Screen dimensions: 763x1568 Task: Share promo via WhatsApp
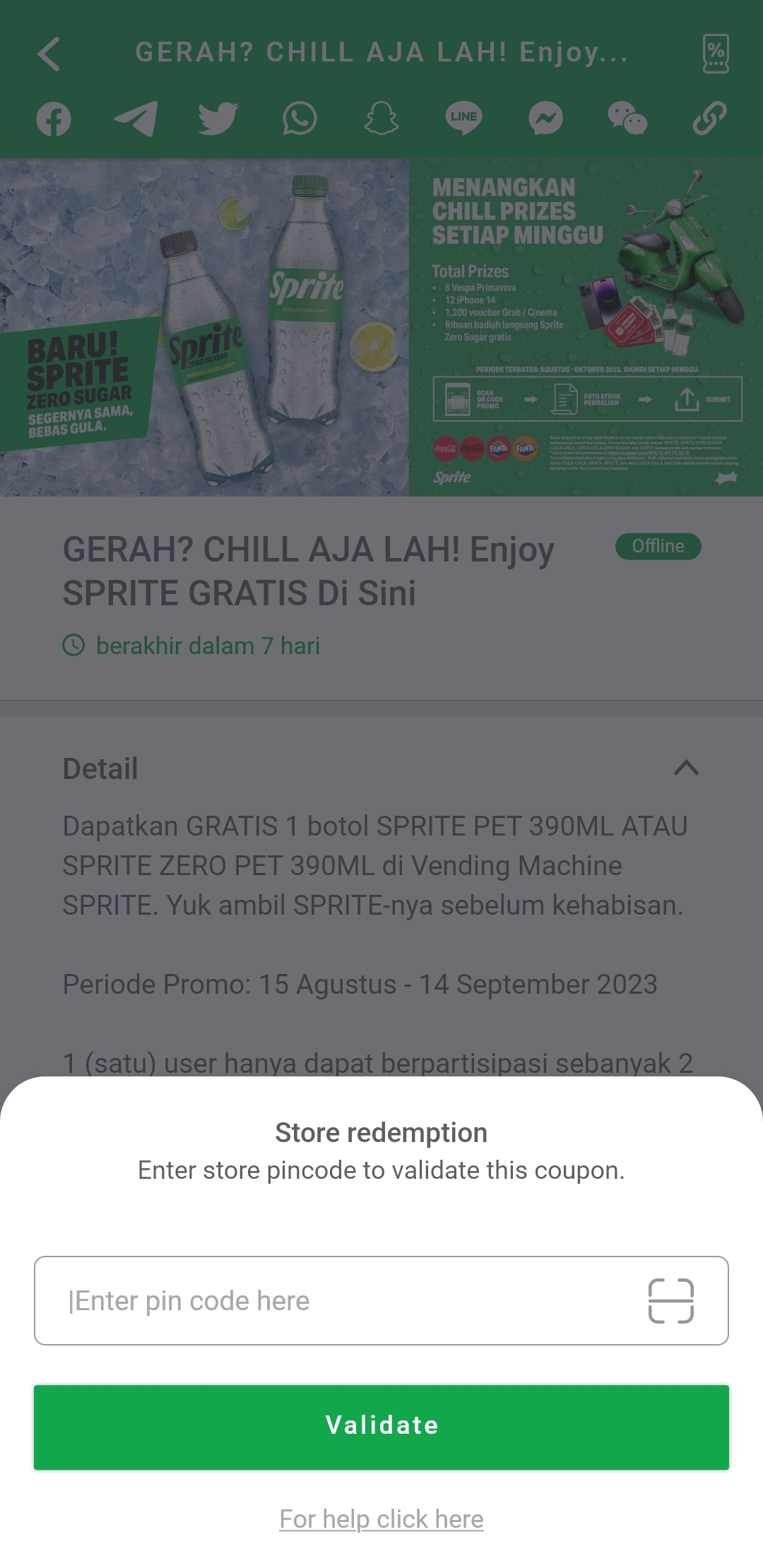coord(300,118)
